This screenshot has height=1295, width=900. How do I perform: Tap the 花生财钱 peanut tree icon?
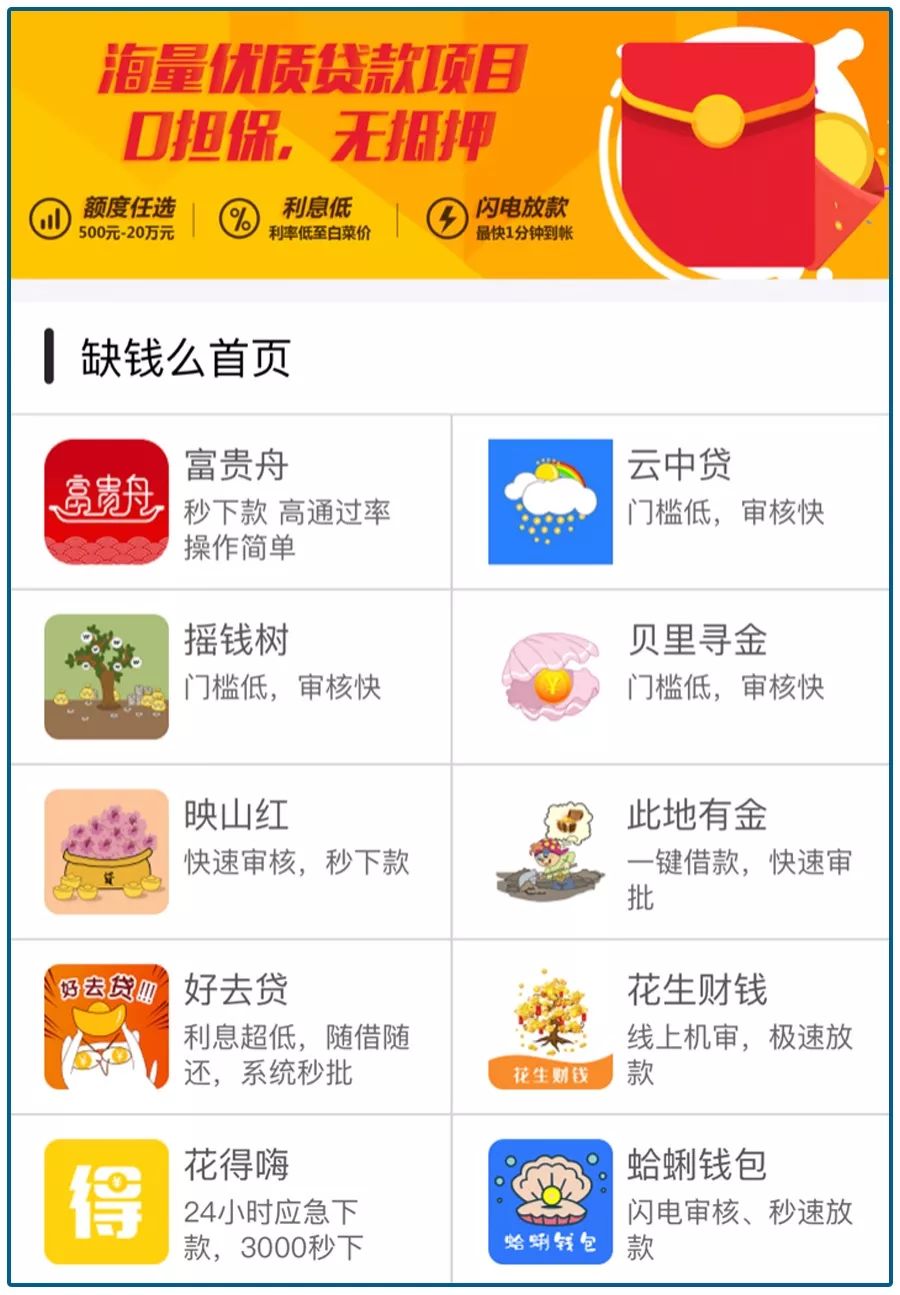pos(549,1022)
